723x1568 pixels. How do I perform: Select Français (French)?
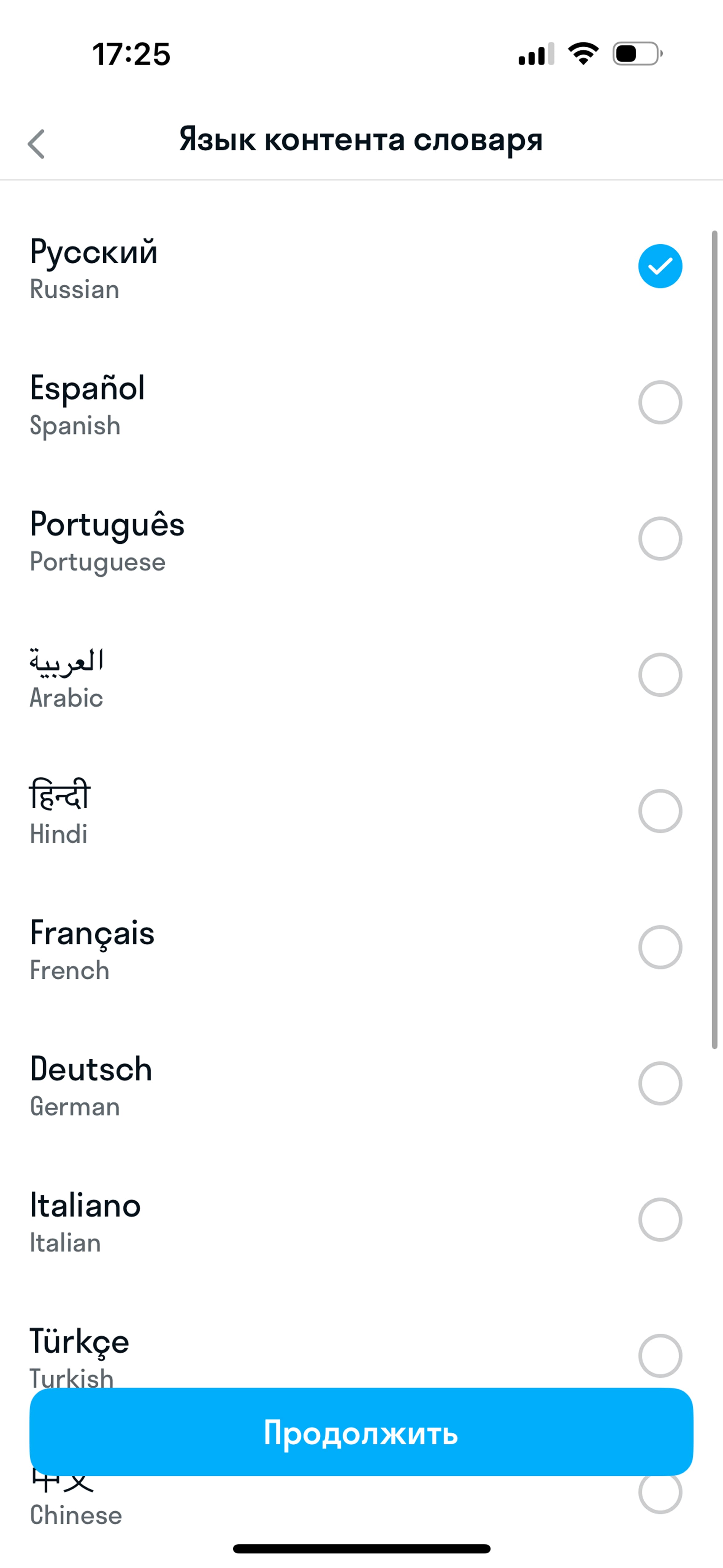pyautogui.click(x=361, y=948)
